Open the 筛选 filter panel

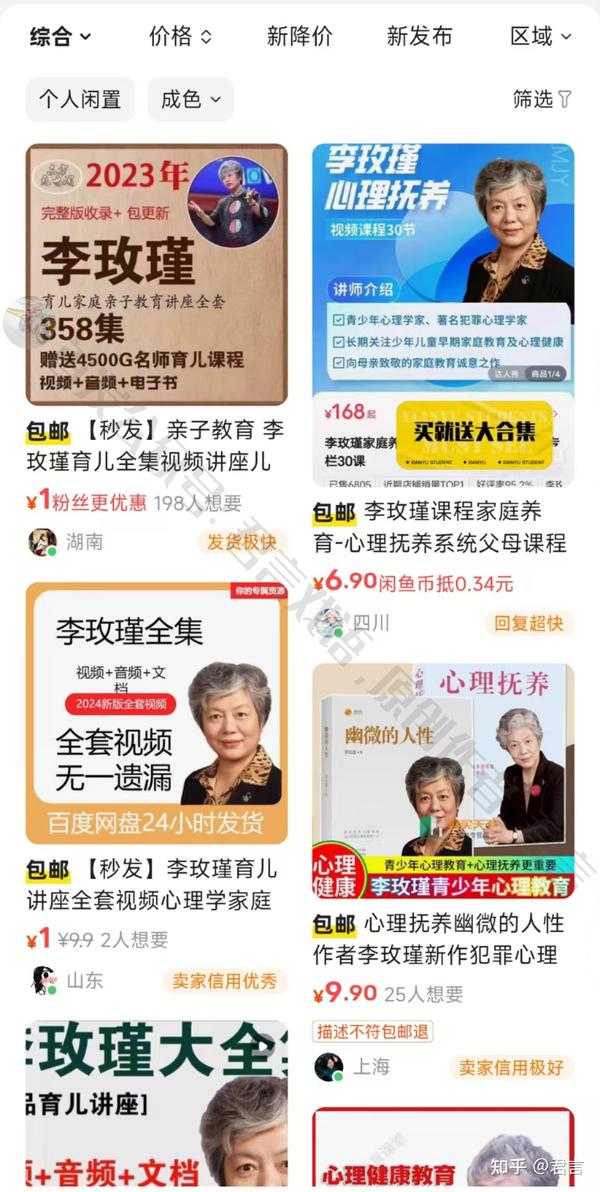(542, 99)
